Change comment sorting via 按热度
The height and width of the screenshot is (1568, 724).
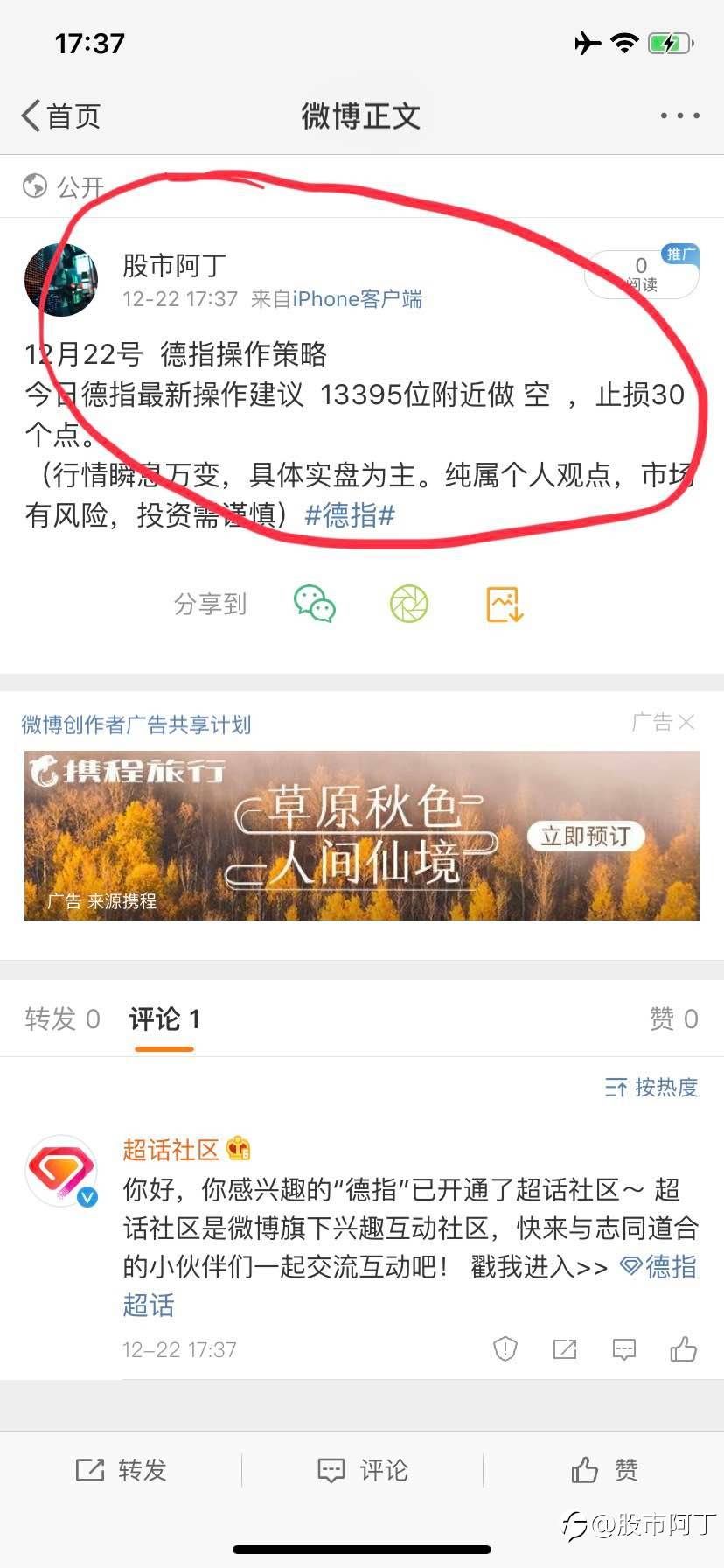[651, 1087]
